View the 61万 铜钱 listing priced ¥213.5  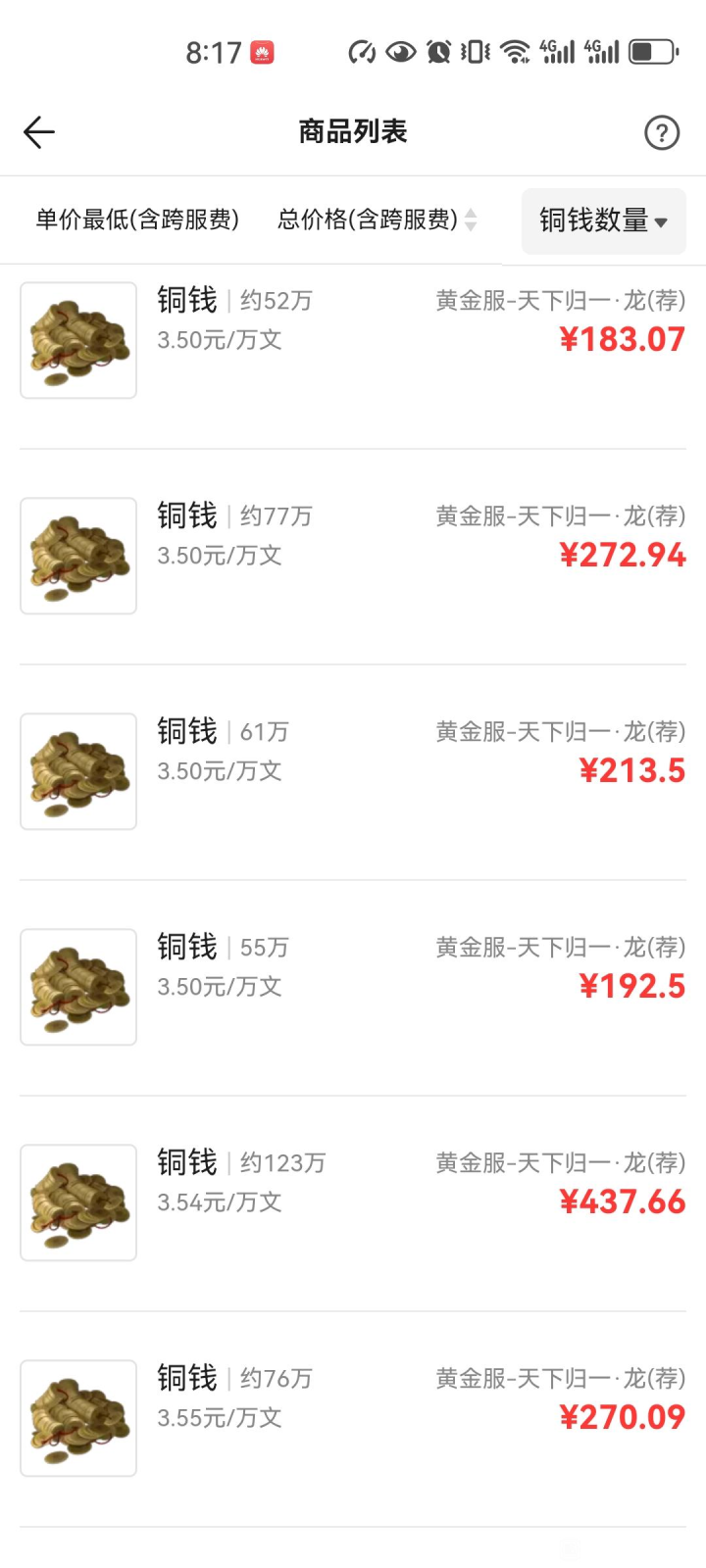353,771
